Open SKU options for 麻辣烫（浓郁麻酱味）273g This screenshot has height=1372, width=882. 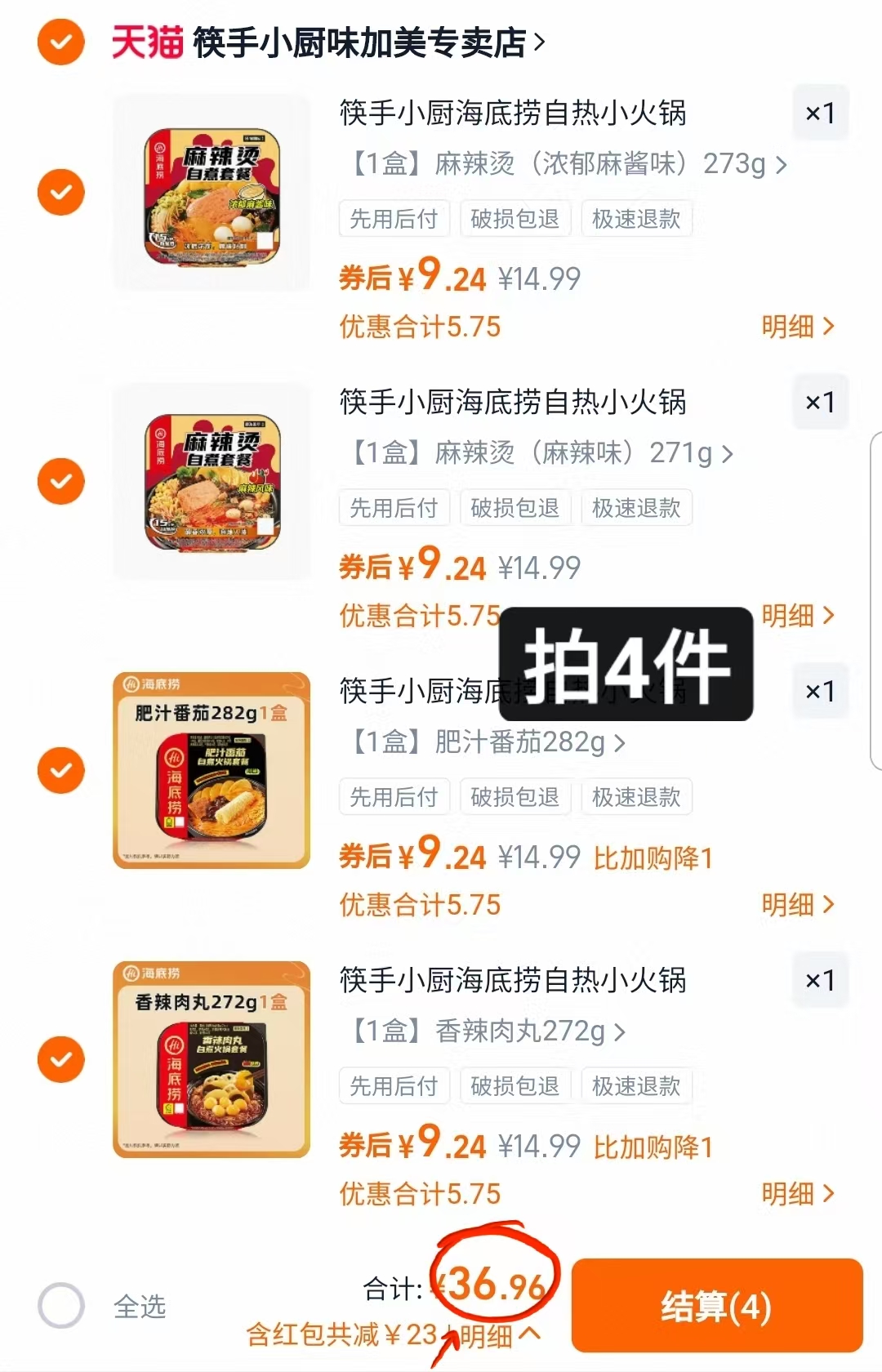click(563, 164)
